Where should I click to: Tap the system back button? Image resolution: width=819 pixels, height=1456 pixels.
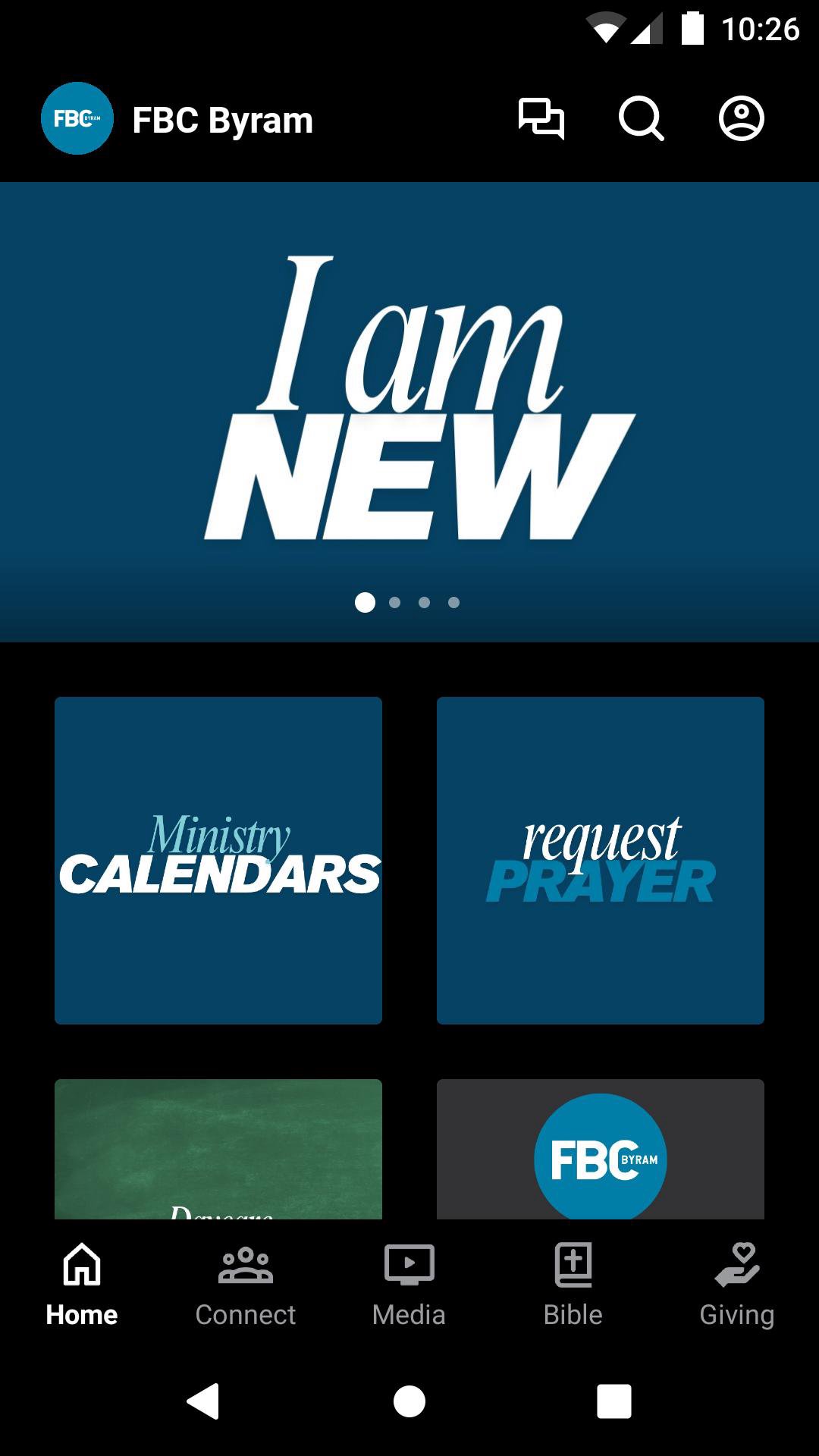(x=203, y=1401)
